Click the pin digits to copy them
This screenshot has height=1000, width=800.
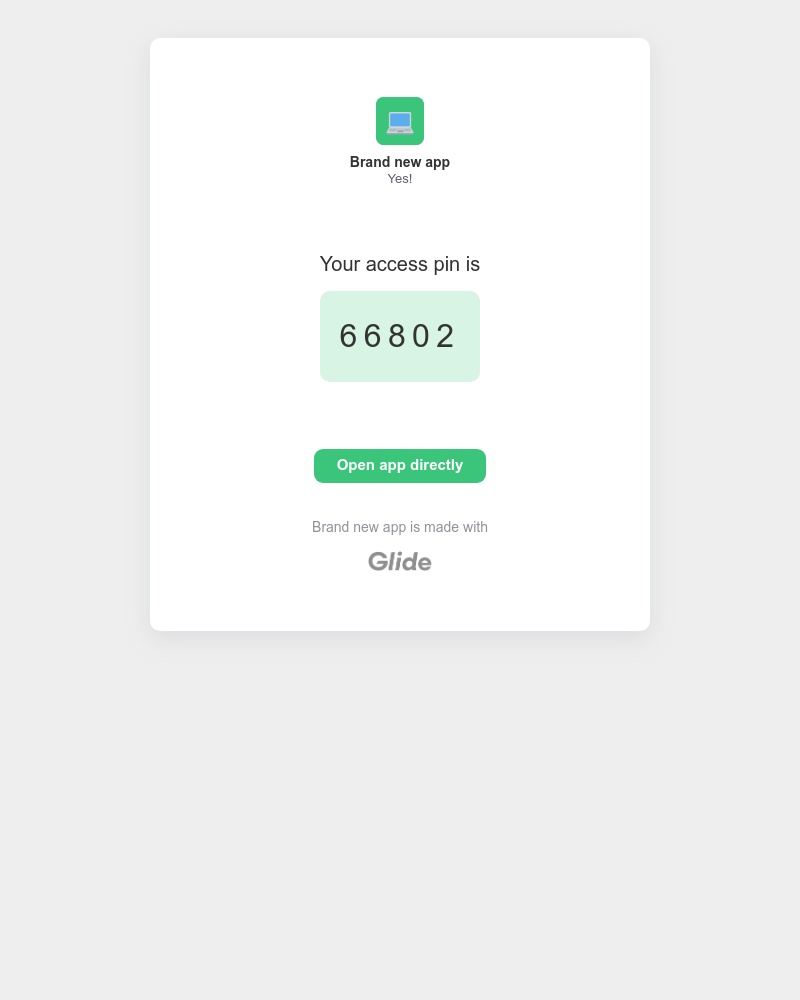(400, 336)
